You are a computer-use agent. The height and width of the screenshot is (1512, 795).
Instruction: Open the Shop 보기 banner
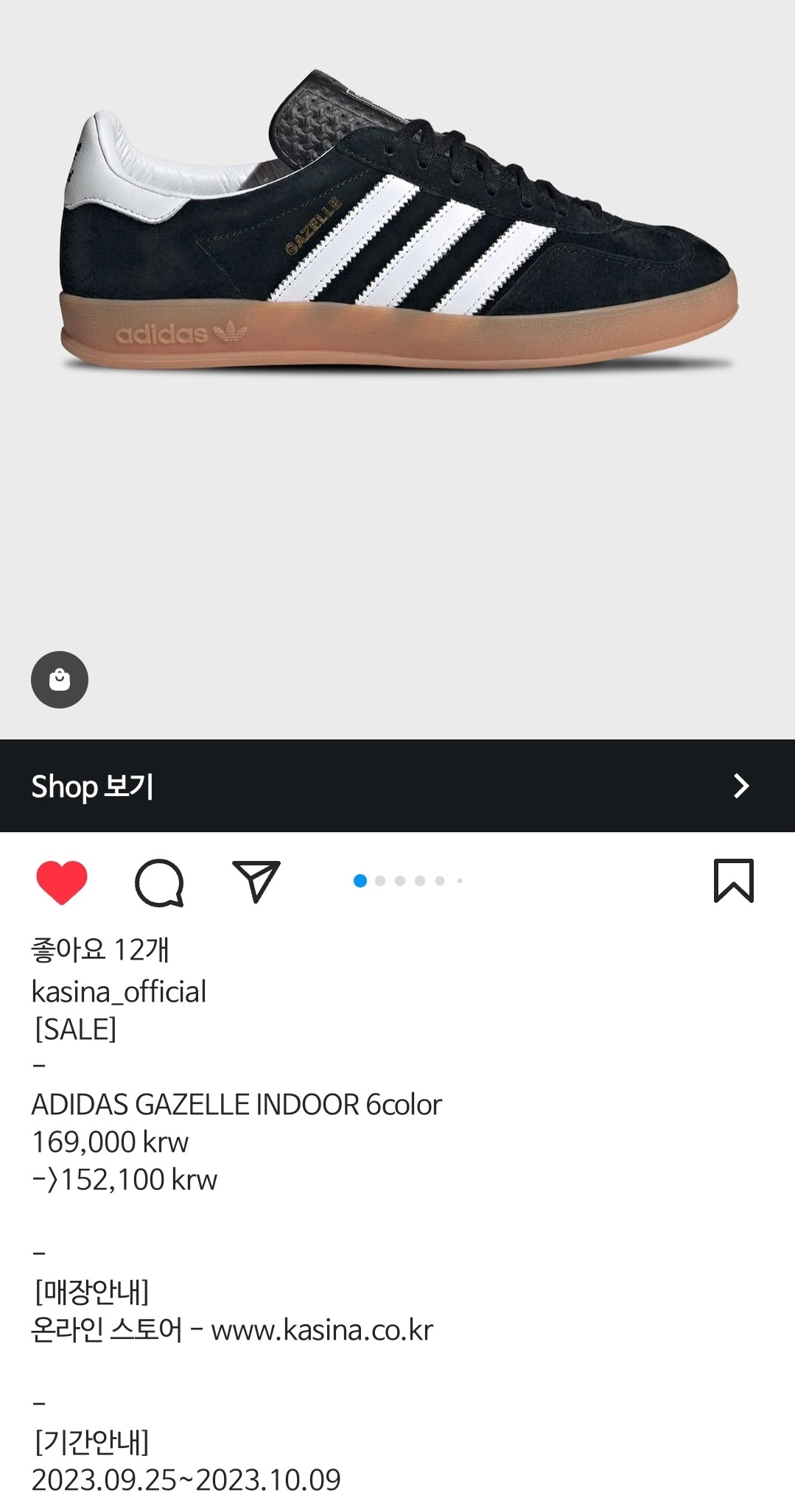397,786
